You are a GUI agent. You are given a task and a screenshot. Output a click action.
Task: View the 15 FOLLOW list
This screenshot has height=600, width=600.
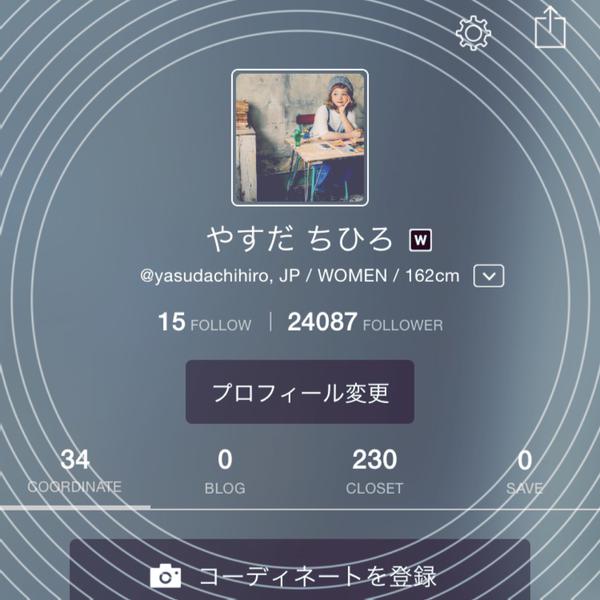tap(204, 323)
